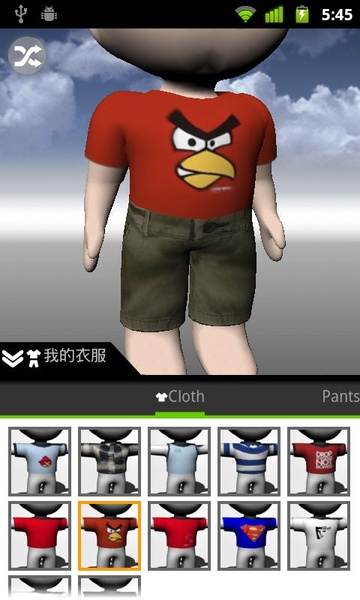
Task: Wear the blue and white striped shirt
Action: [x=249, y=461]
